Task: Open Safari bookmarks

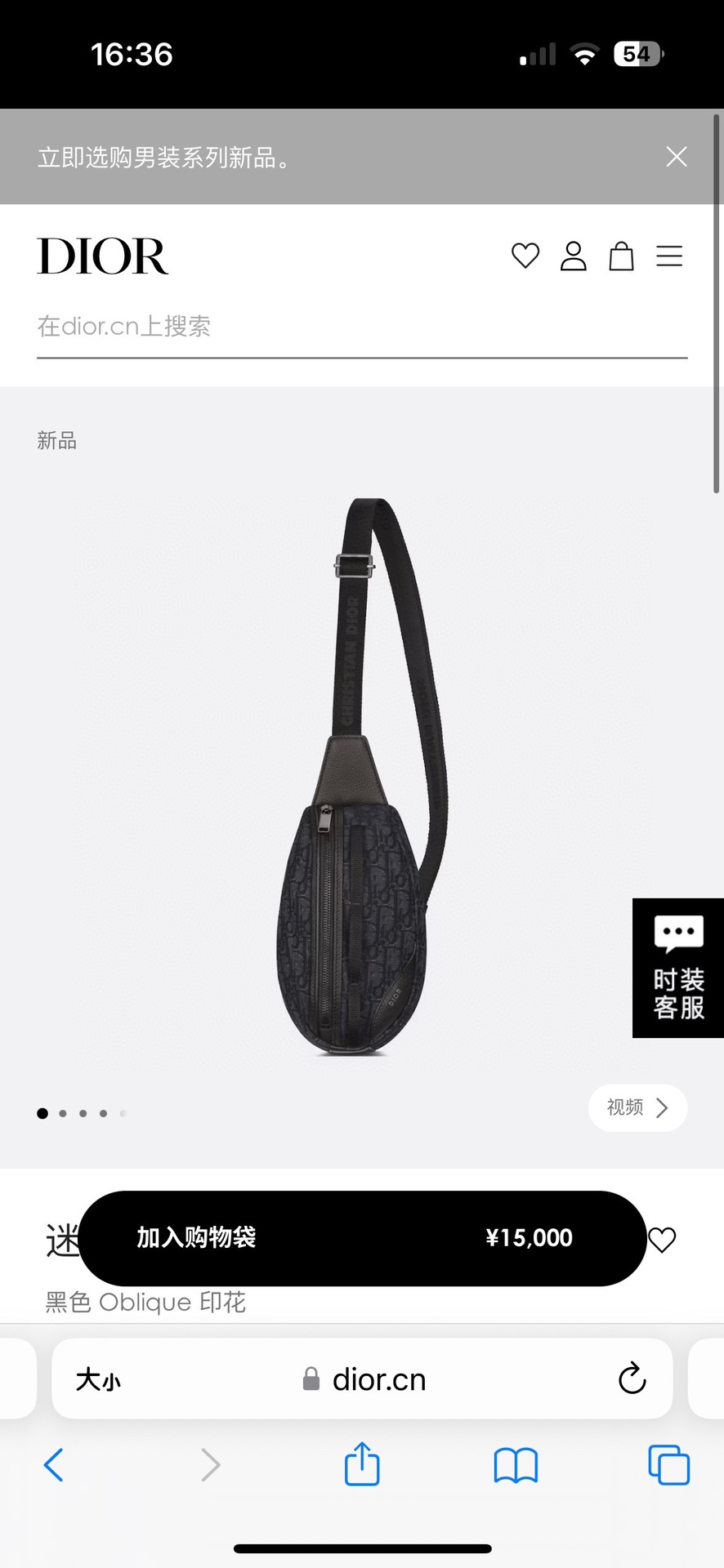Action: pos(516,1465)
